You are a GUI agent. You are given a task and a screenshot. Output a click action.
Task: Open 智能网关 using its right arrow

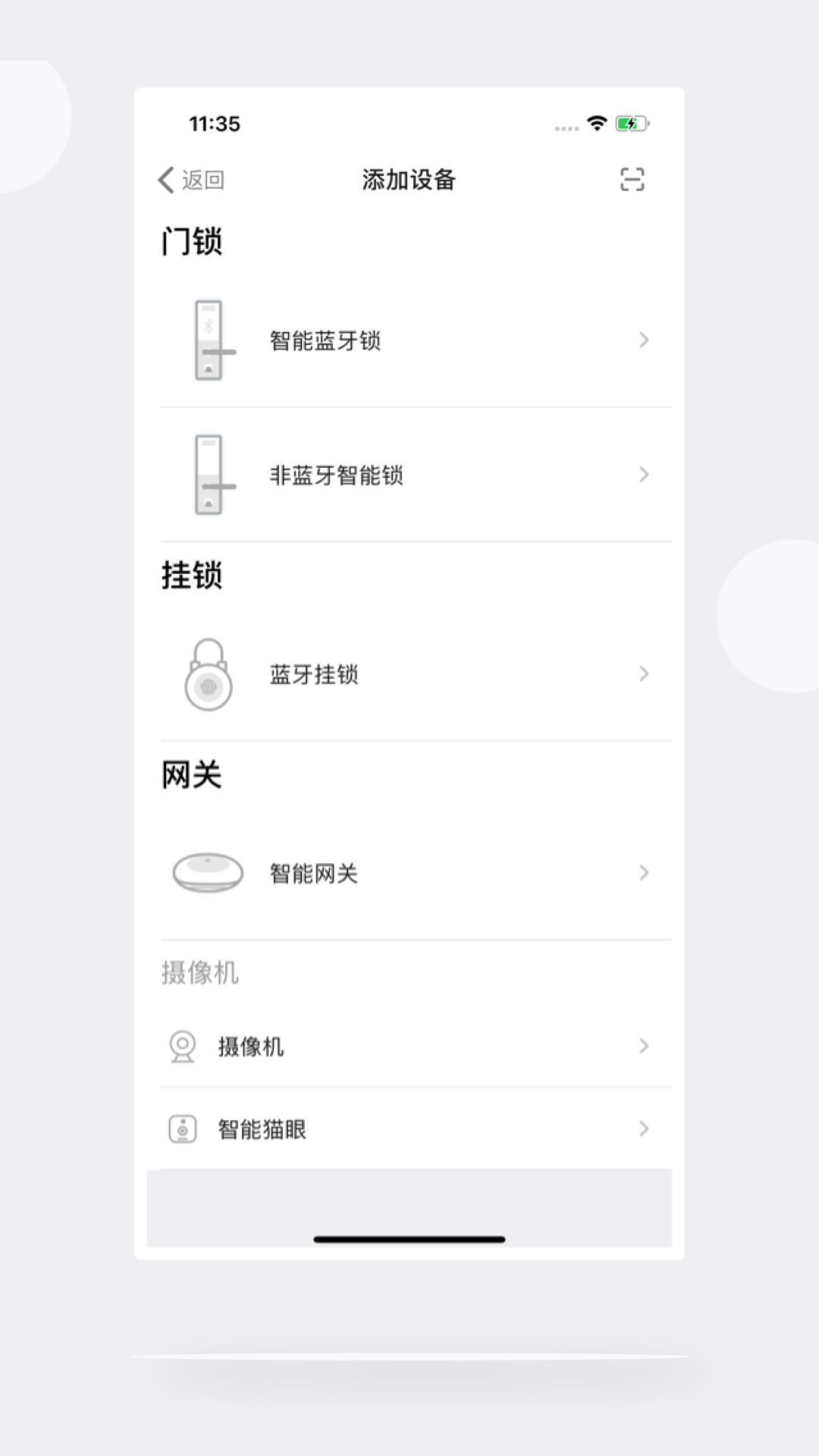[x=645, y=873]
